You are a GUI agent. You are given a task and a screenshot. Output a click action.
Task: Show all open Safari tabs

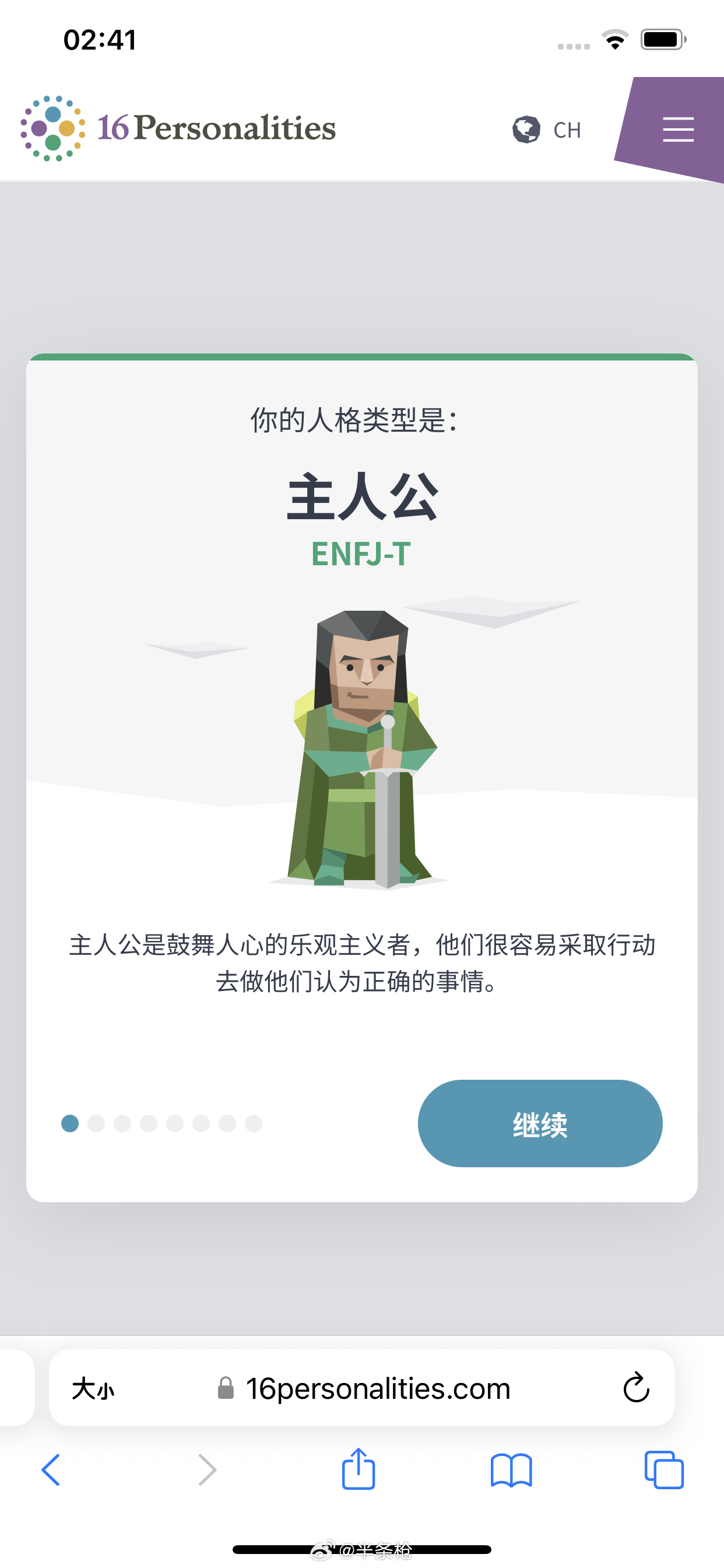pyautogui.click(x=665, y=1469)
